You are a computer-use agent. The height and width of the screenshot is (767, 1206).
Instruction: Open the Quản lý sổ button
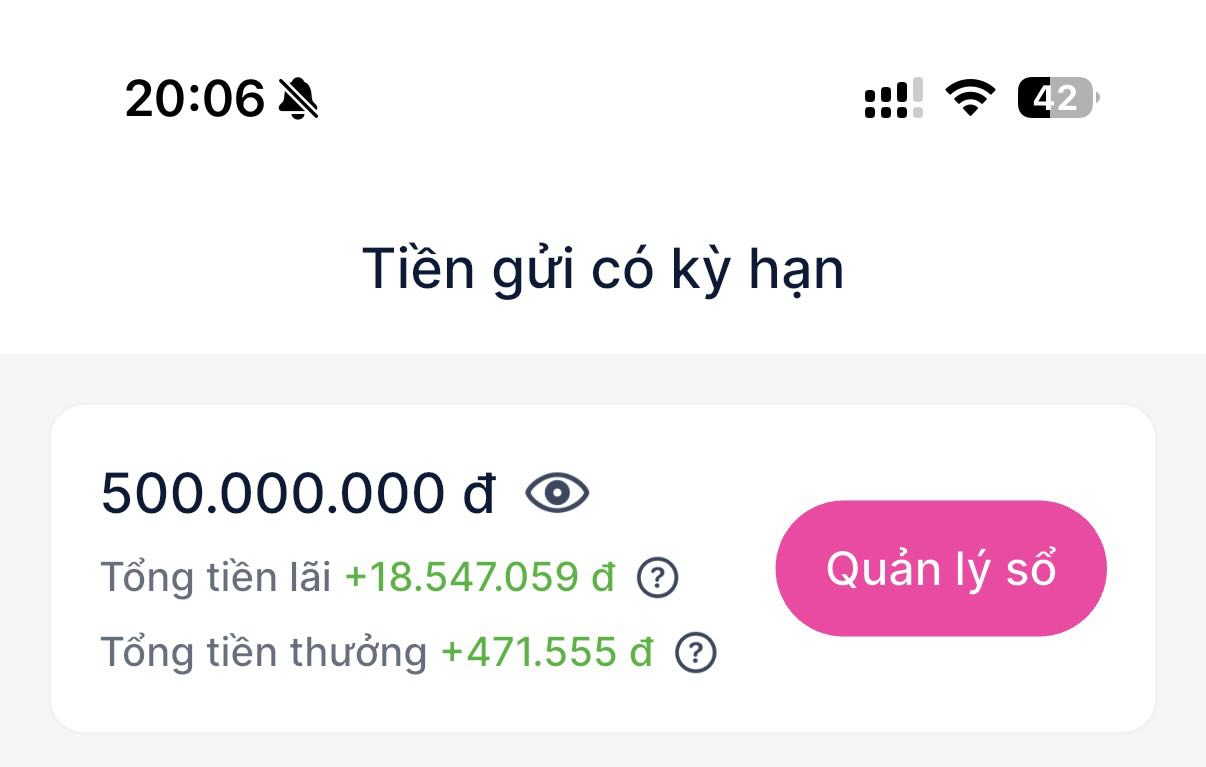click(940, 568)
